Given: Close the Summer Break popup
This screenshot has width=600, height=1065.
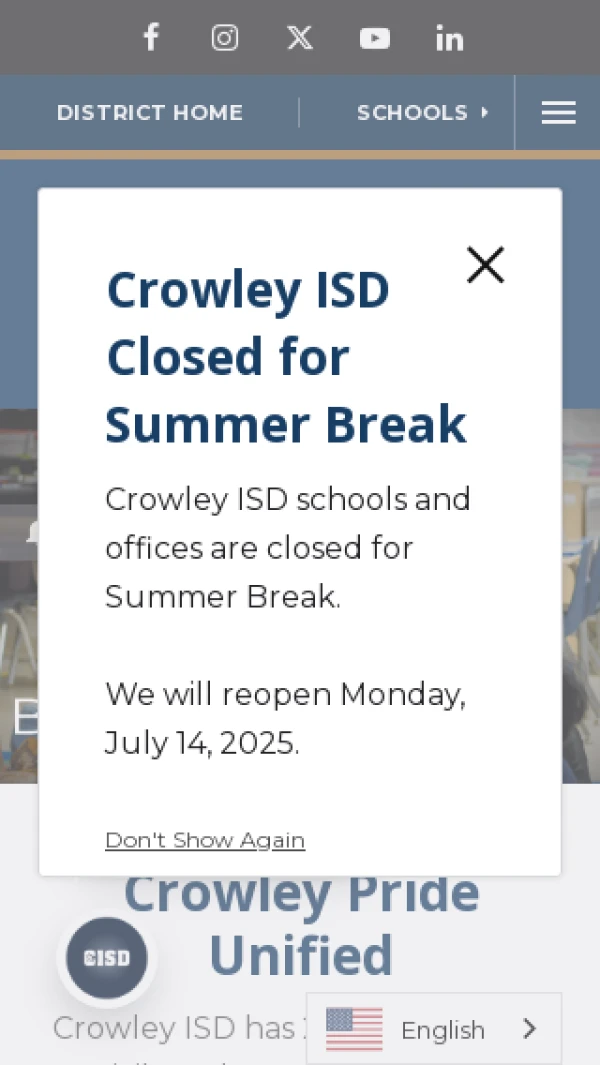Looking at the screenshot, I should pyautogui.click(x=485, y=265).
